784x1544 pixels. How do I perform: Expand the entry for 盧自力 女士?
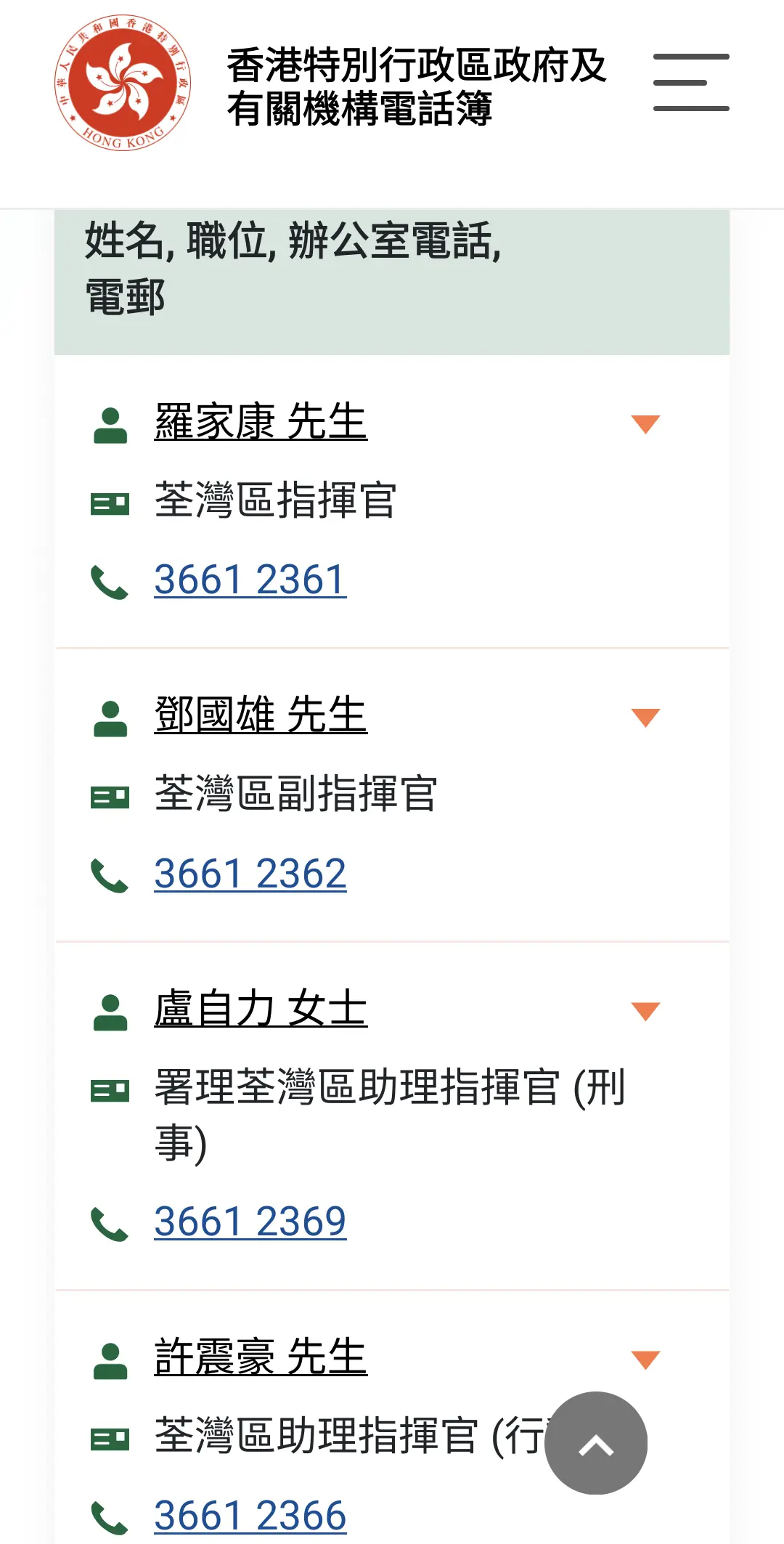pyautogui.click(x=645, y=1011)
